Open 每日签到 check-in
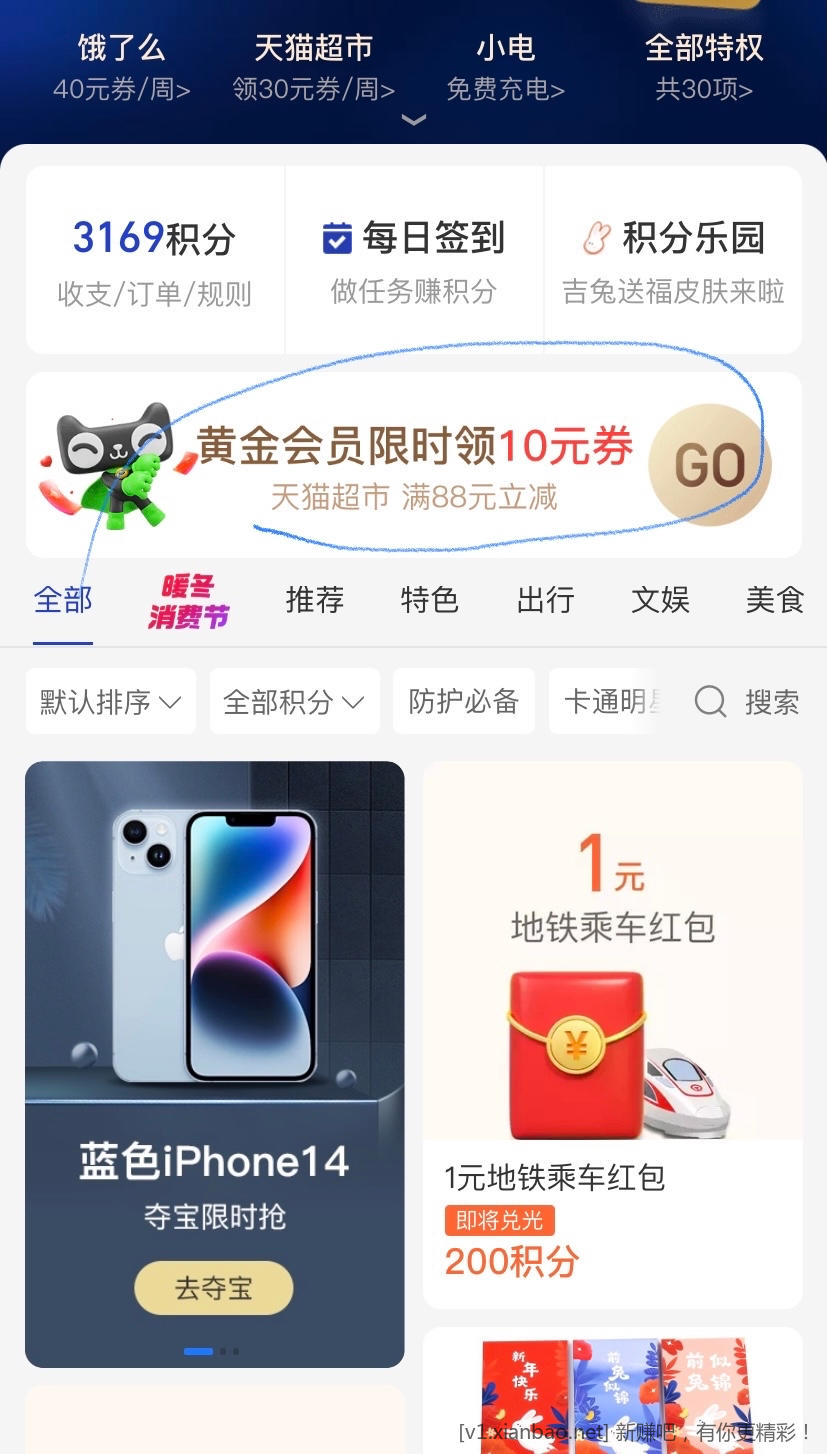 [414, 261]
